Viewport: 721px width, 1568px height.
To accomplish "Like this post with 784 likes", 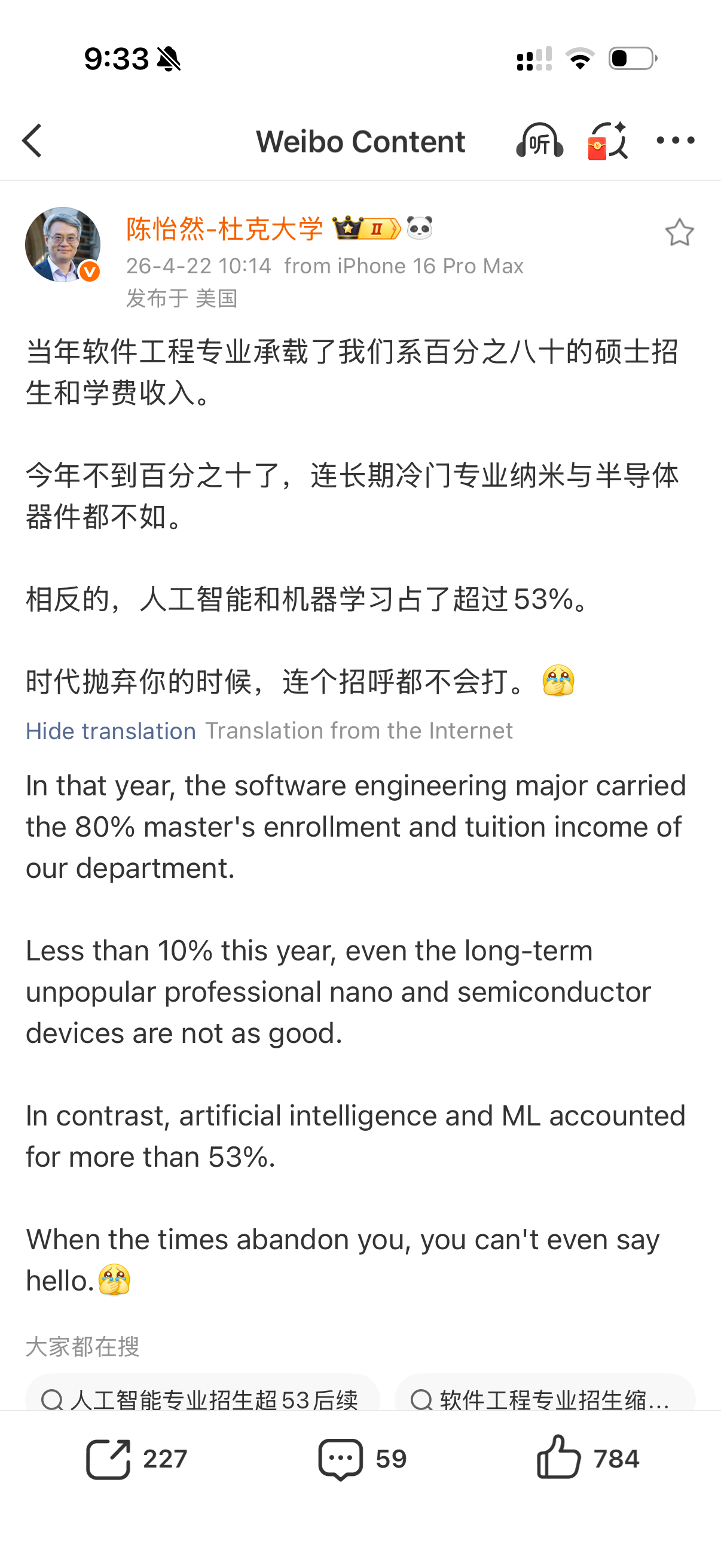I will [587, 1459].
